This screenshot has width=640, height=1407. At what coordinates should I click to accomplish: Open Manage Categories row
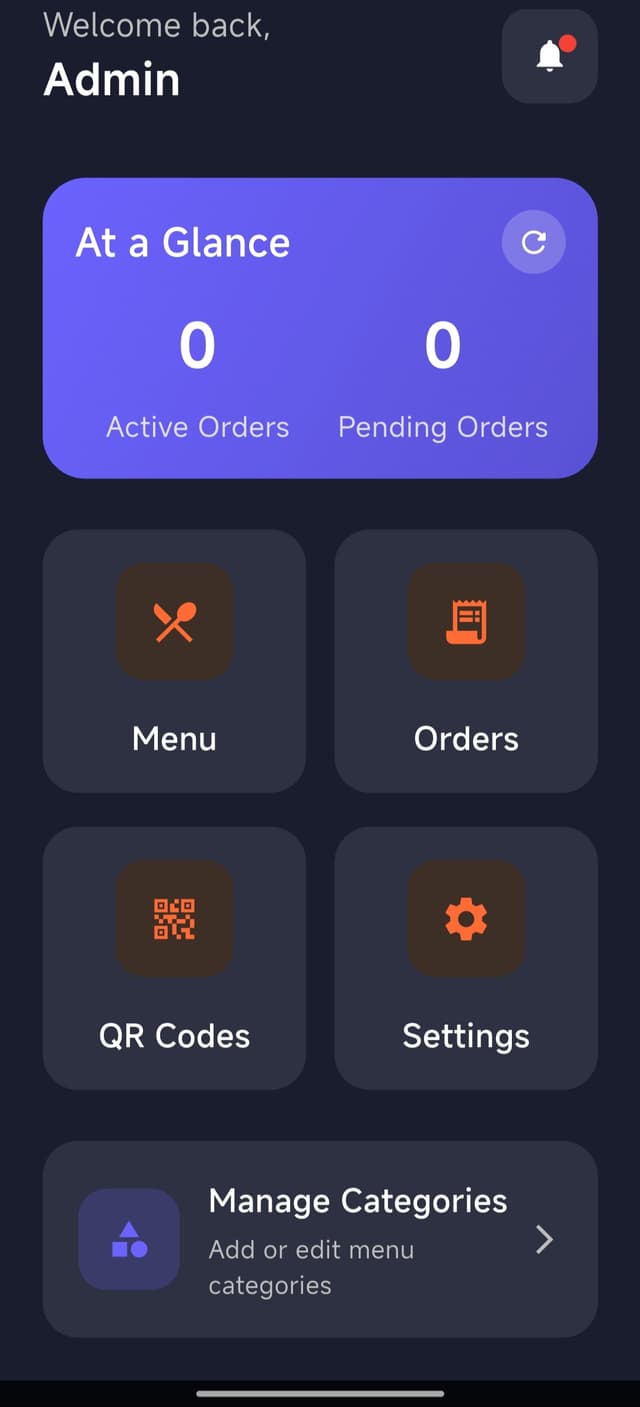pyautogui.click(x=320, y=1239)
